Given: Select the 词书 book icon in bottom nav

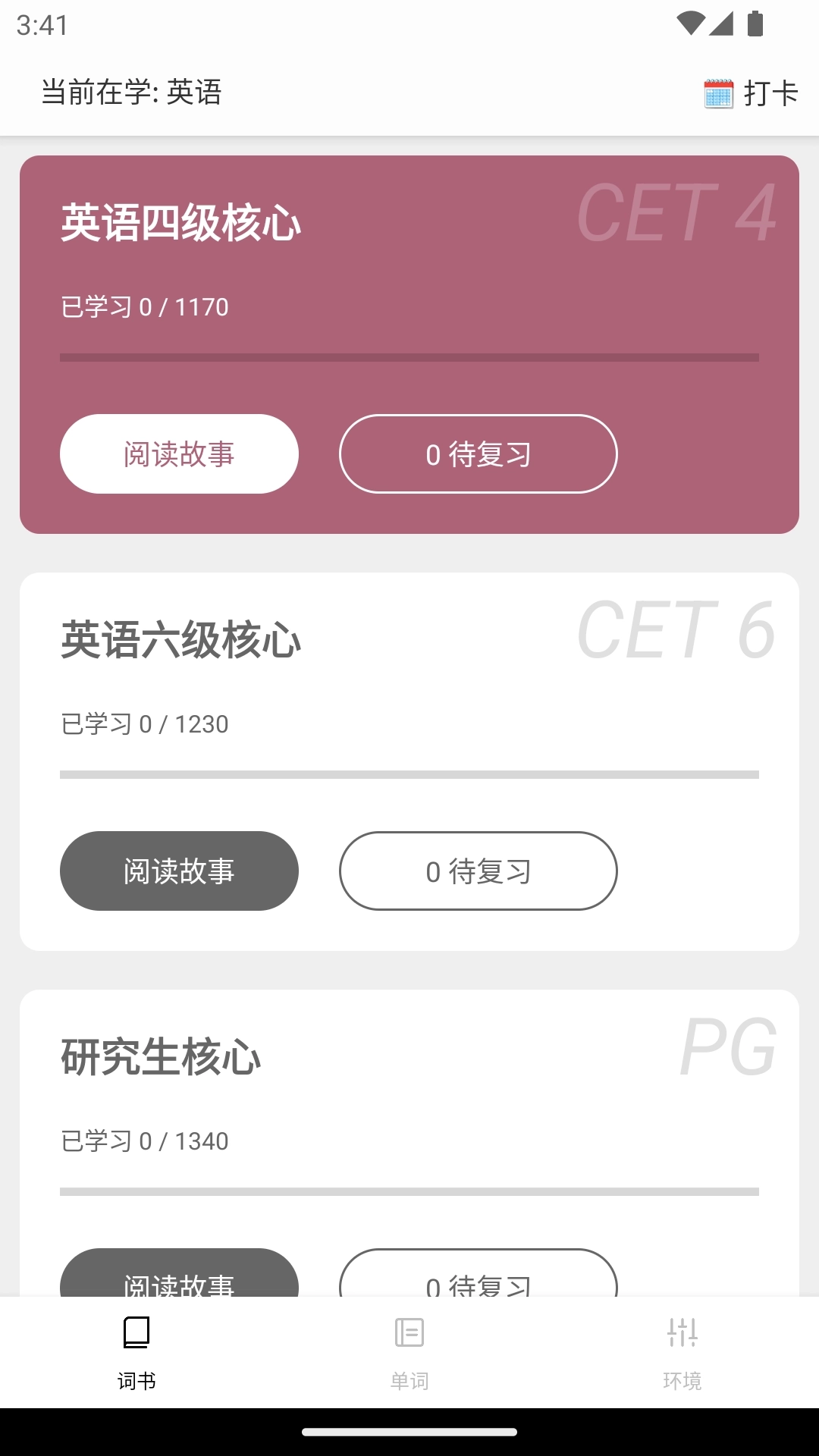Looking at the screenshot, I should (136, 1332).
